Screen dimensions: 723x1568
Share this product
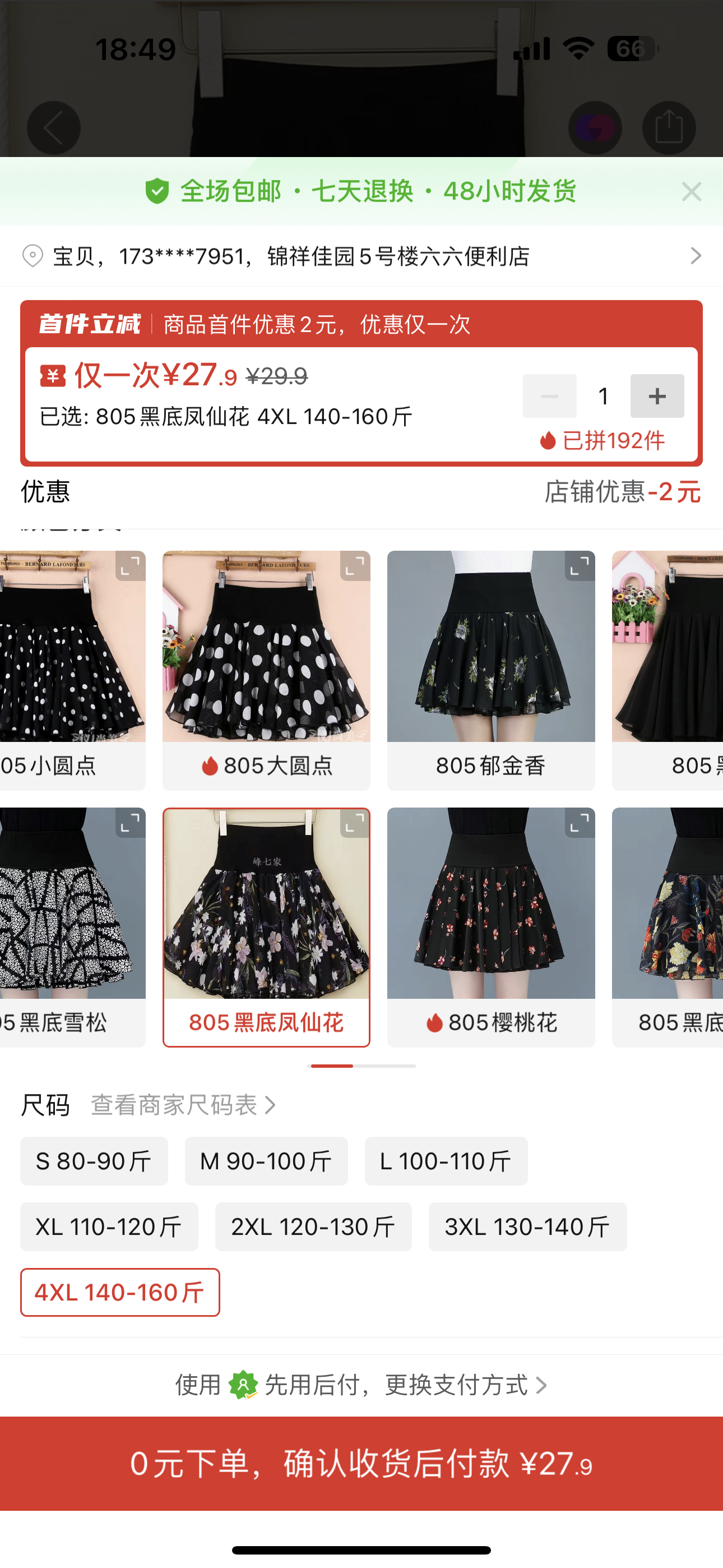pos(669,128)
